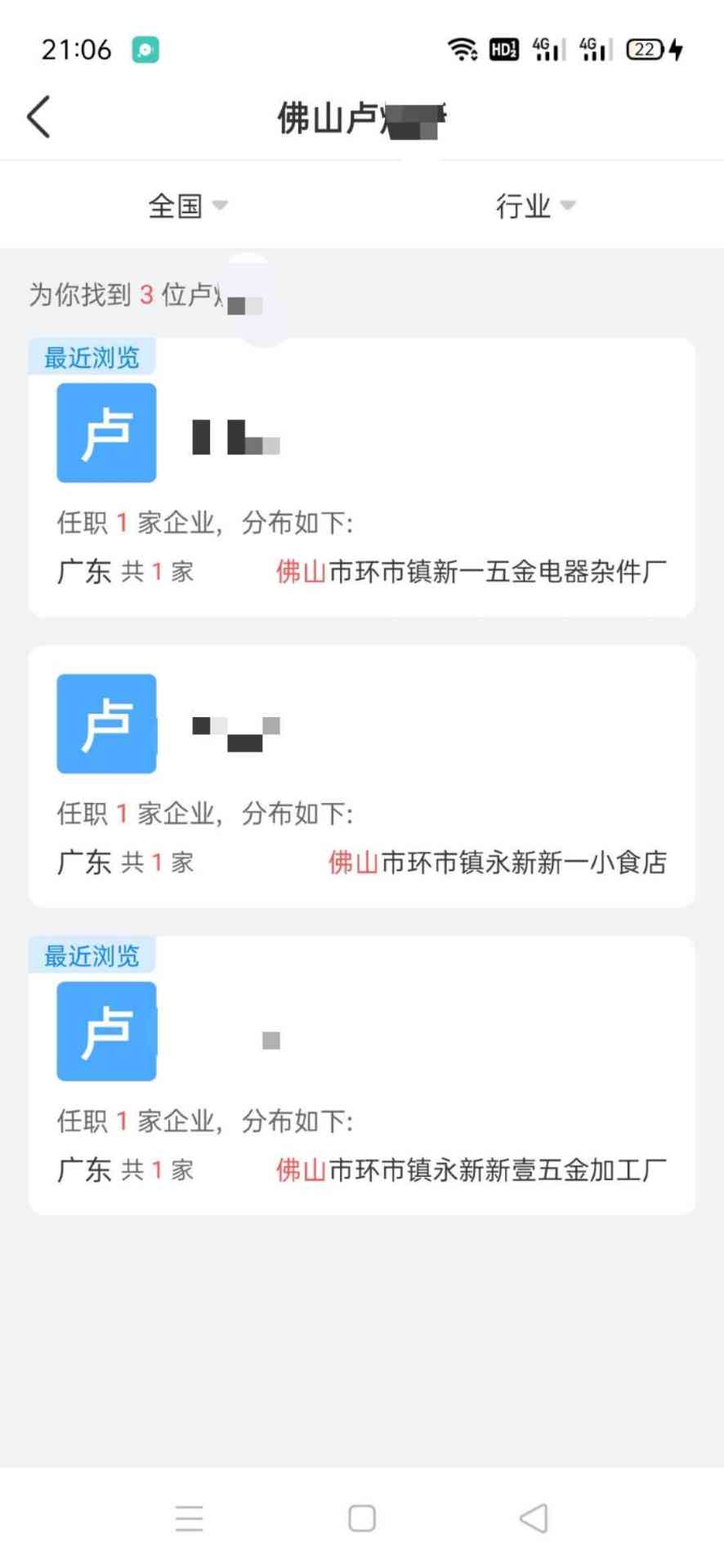Open recent apps from navigation bar

tap(189, 1518)
